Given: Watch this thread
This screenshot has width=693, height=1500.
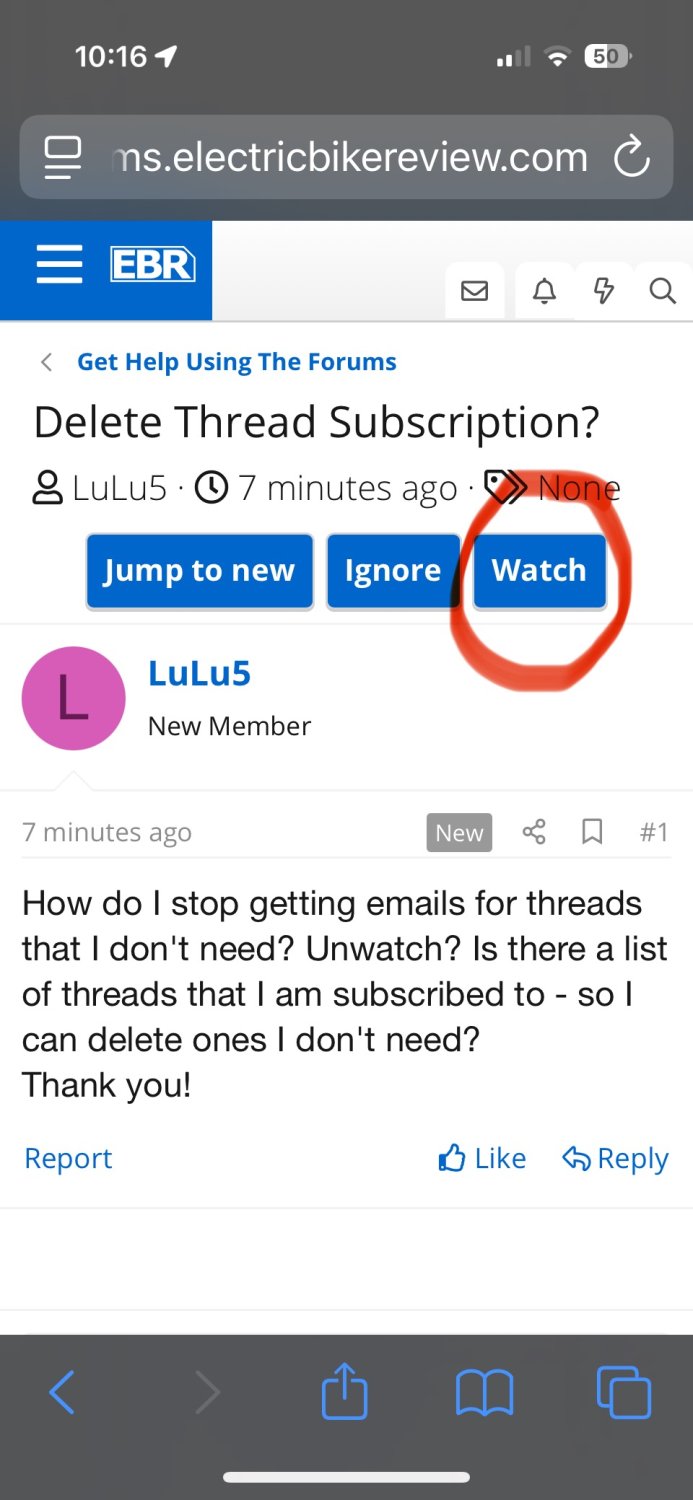Looking at the screenshot, I should pos(539,571).
